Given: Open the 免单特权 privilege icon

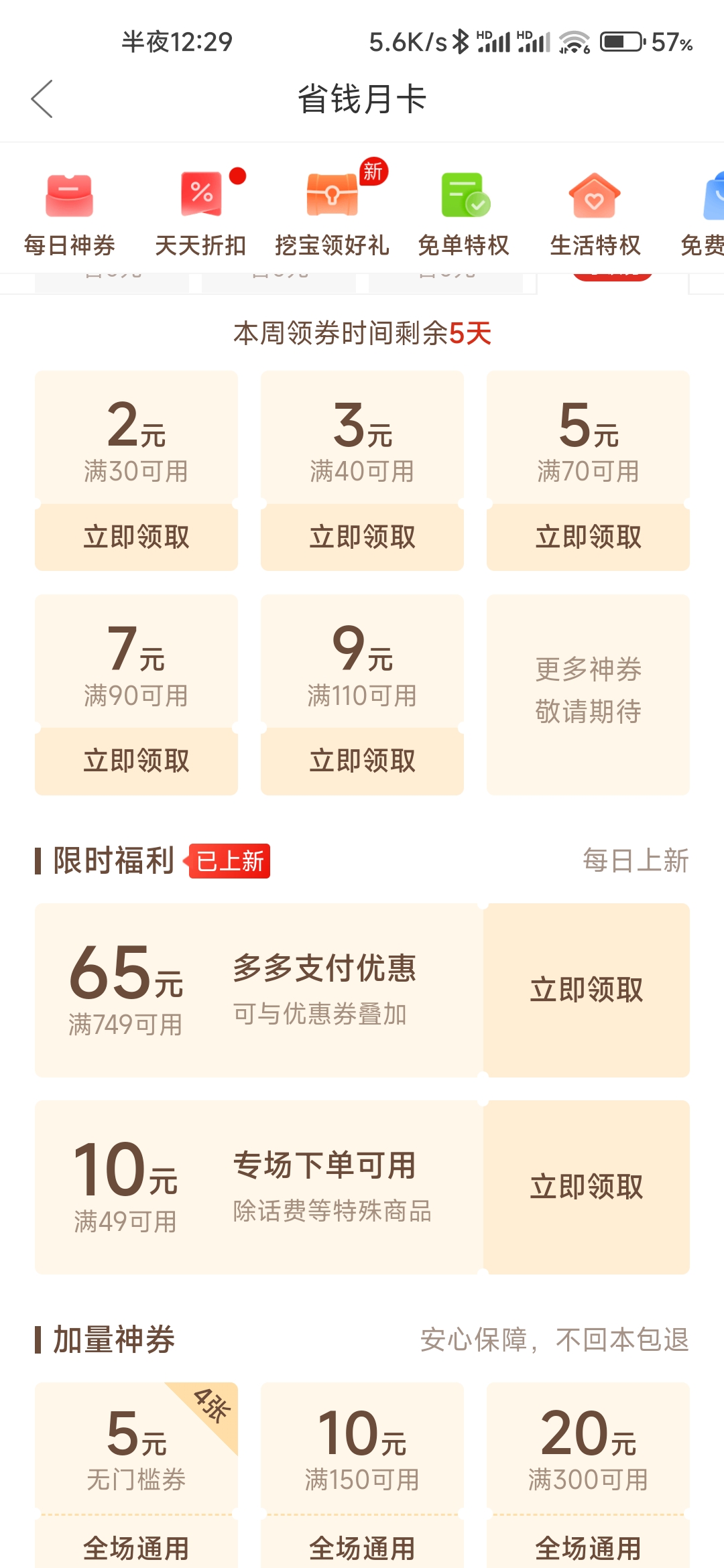Looking at the screenshot, I should [464, 211].
